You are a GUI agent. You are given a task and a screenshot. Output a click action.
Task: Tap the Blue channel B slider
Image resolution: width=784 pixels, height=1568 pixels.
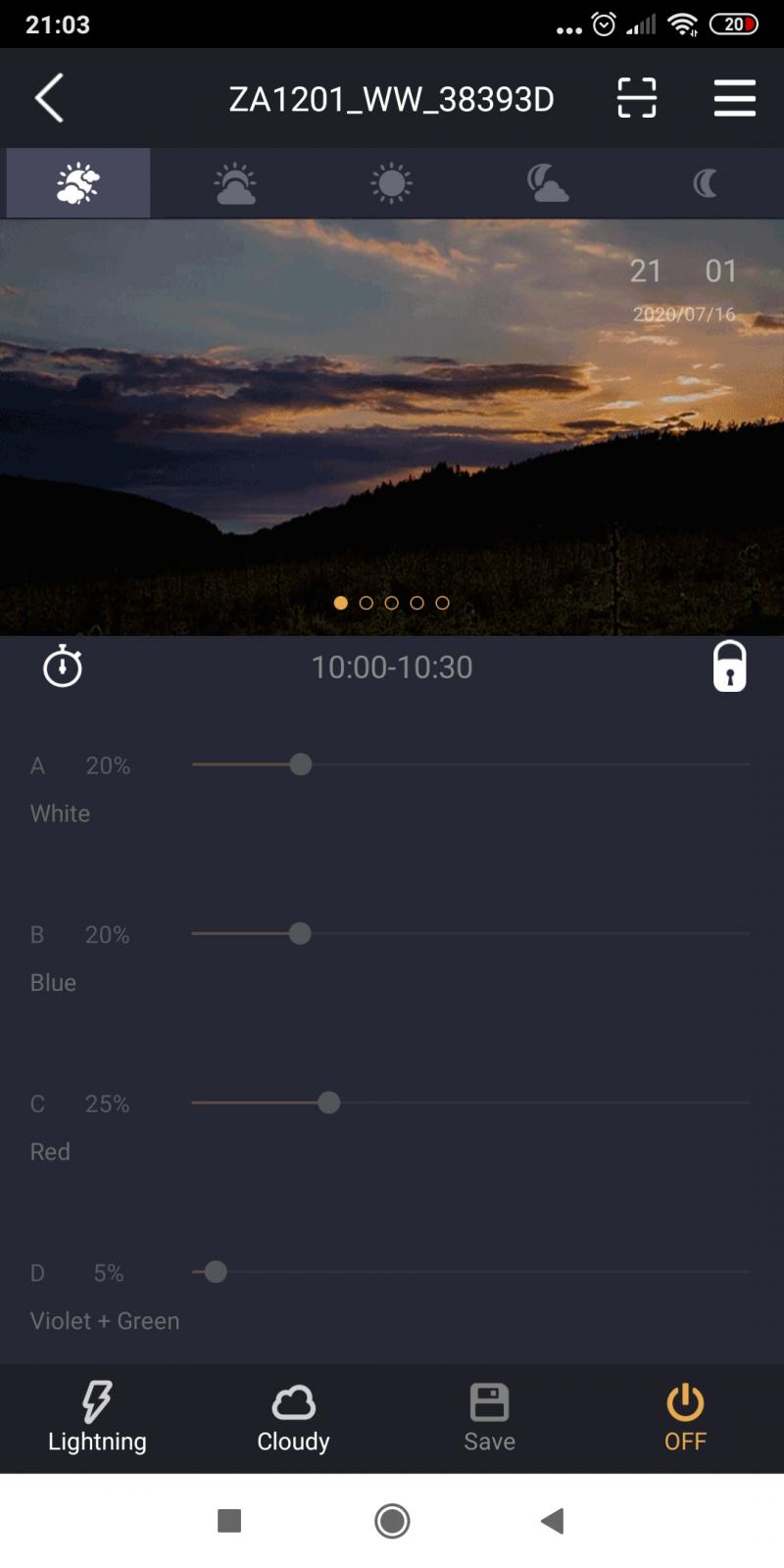[300, 934]
